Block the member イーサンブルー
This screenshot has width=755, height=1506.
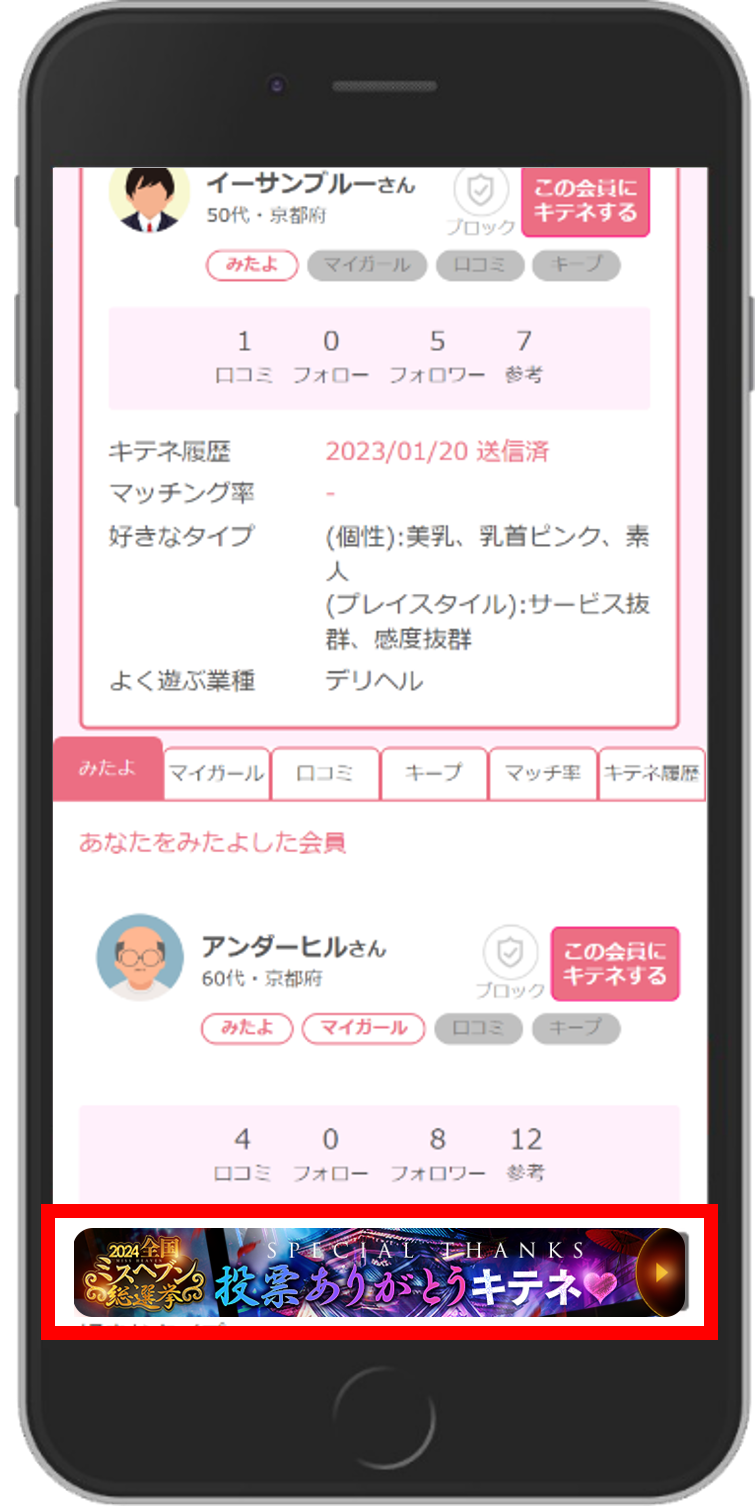point(481,195)
